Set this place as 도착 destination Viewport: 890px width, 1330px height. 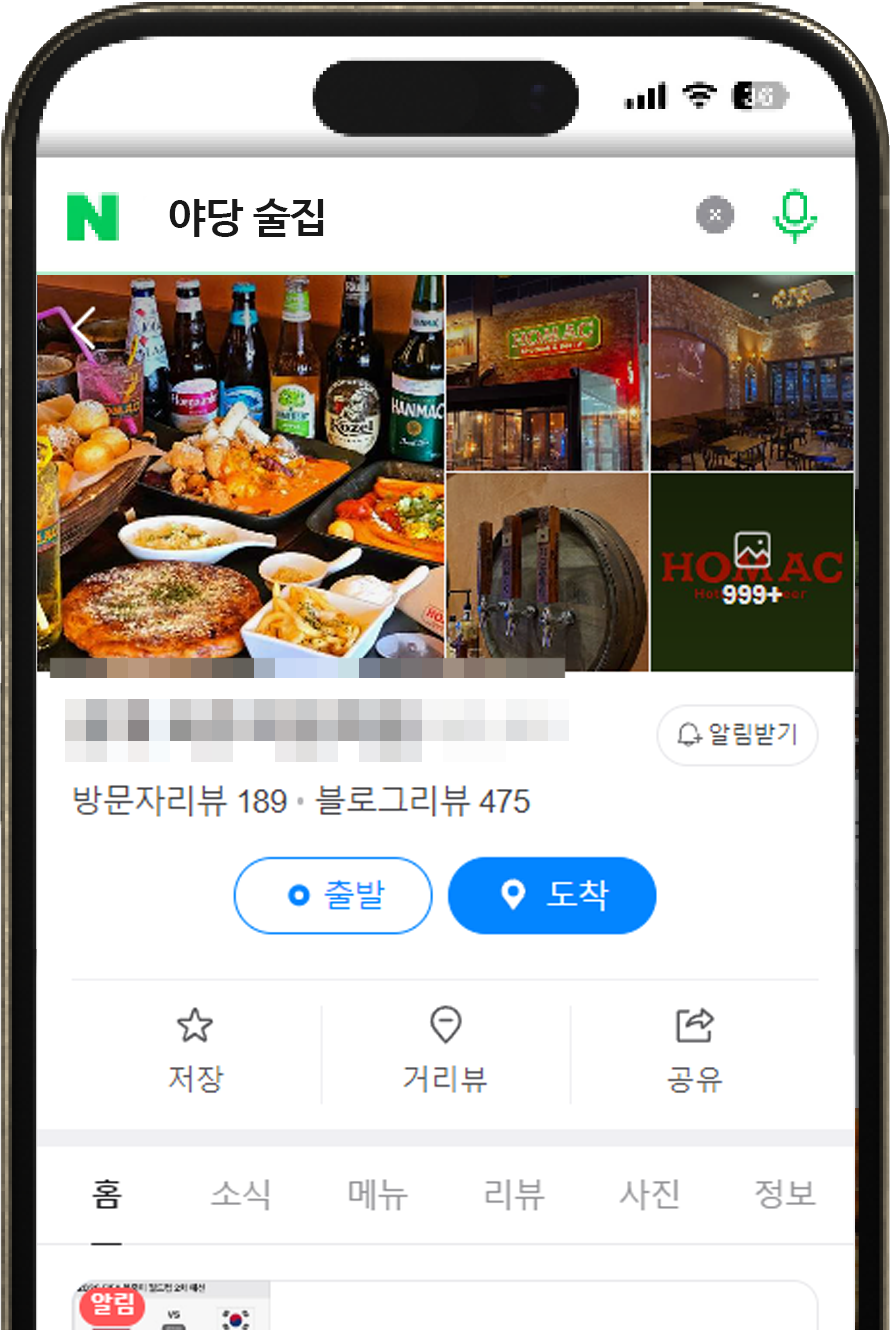click(552, 895)
